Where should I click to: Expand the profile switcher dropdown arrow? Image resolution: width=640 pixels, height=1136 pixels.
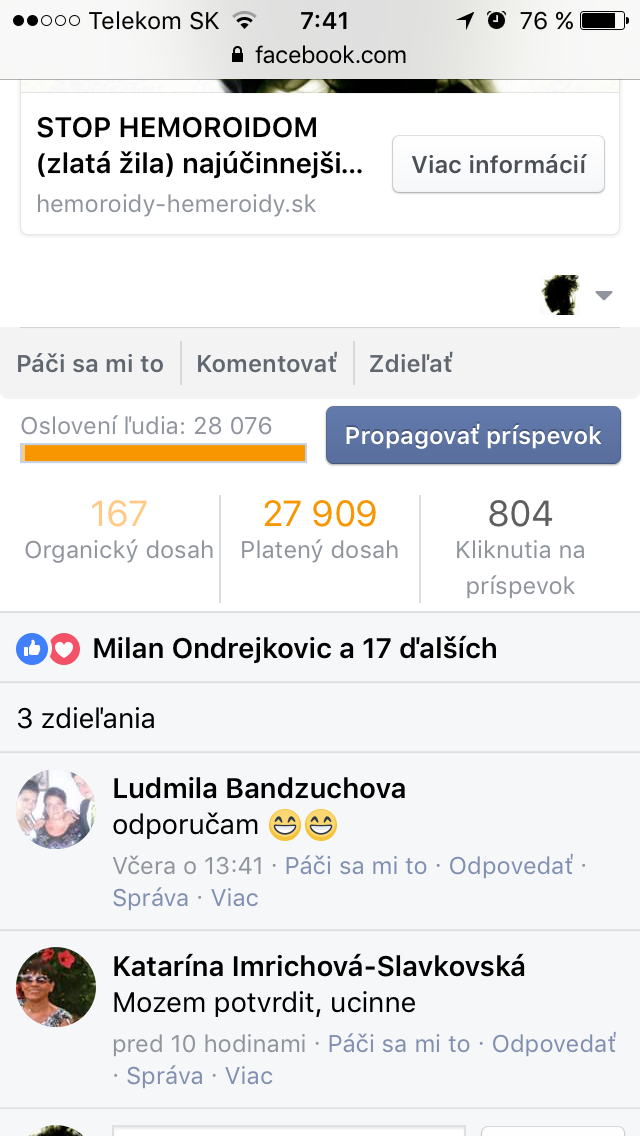[x=603, y=295]
